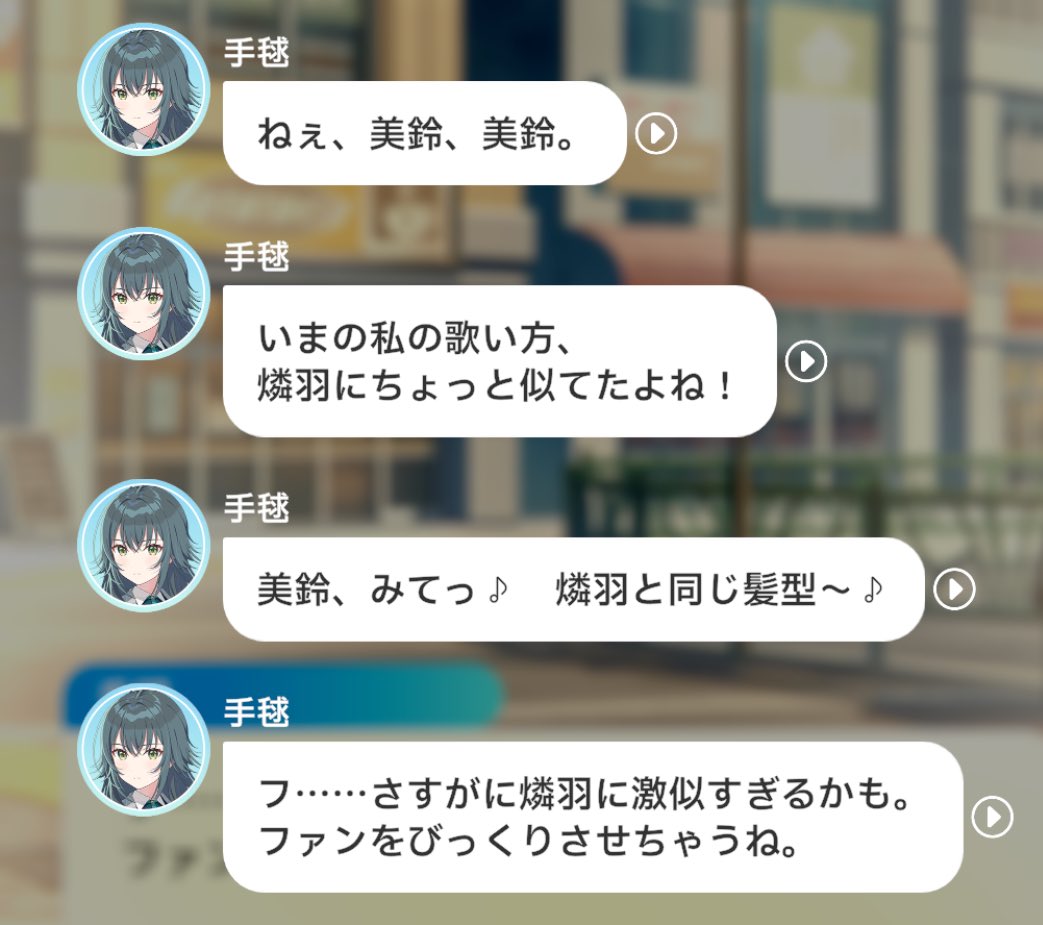
Task: Play voice for "ファンをびっくりさせちゃうね" line
Action: (992, 817)
